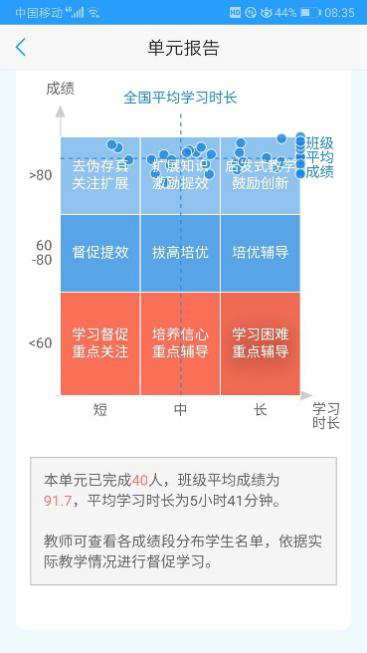
Task: Open the 拔高培优 grid cell
Action: [x=180, y=253]
